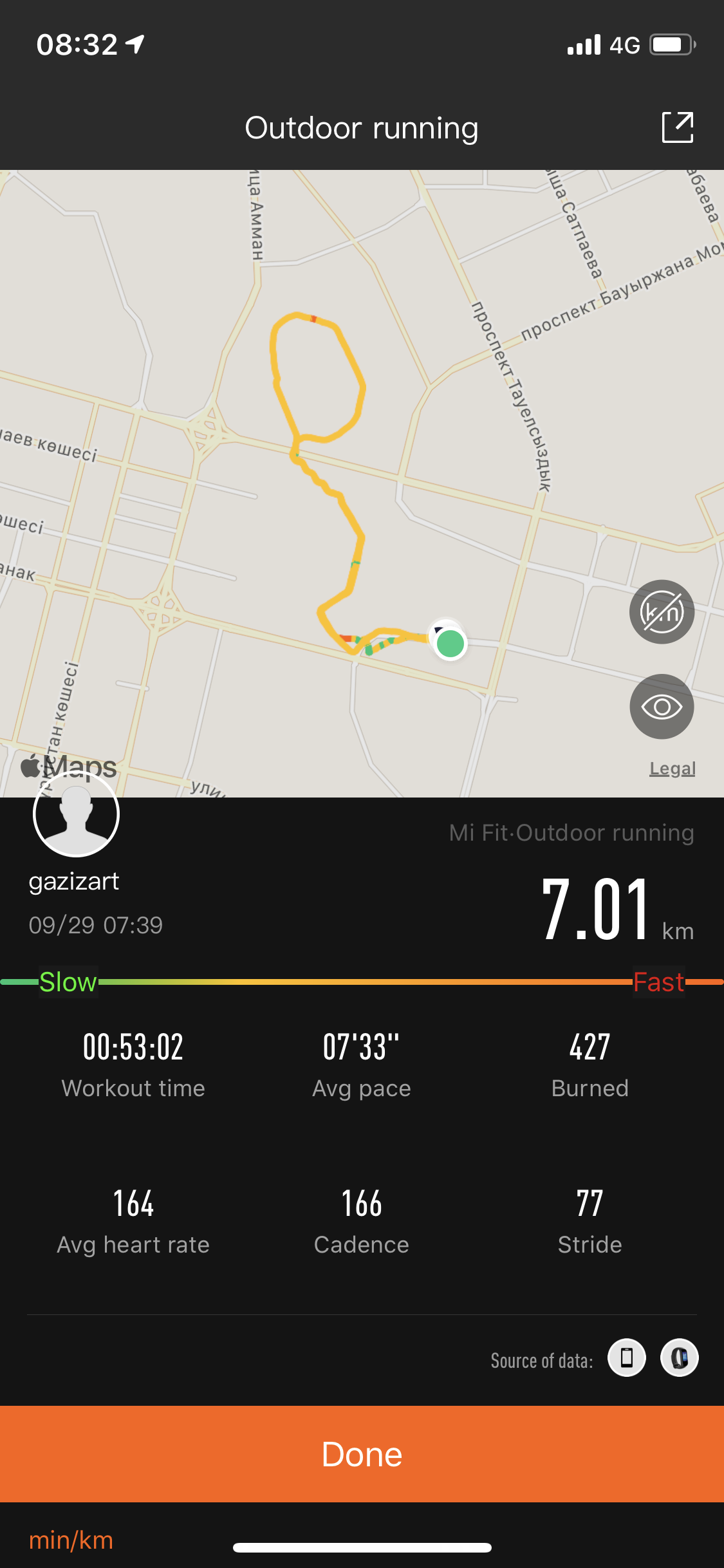
Task: Open the Legal link on the map
Action: point(672,768)
